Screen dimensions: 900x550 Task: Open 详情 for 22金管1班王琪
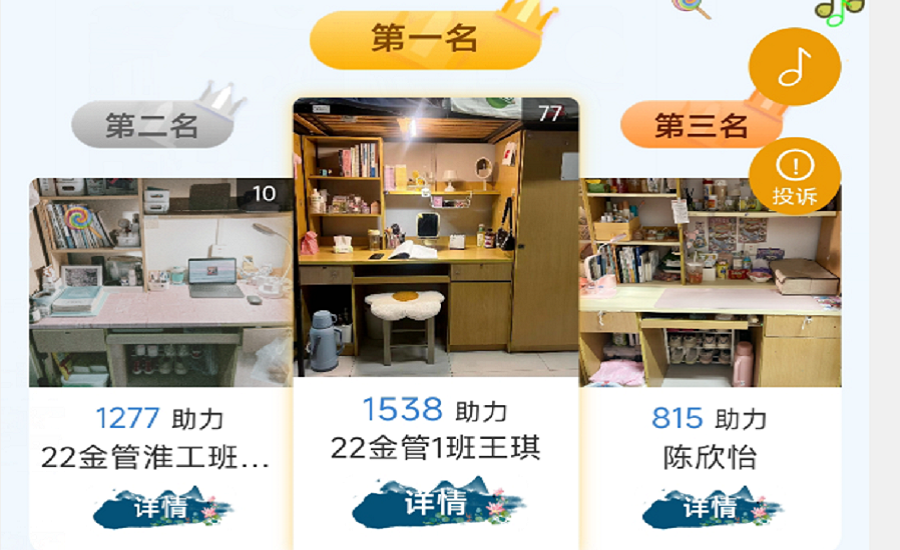coord(437,503)
